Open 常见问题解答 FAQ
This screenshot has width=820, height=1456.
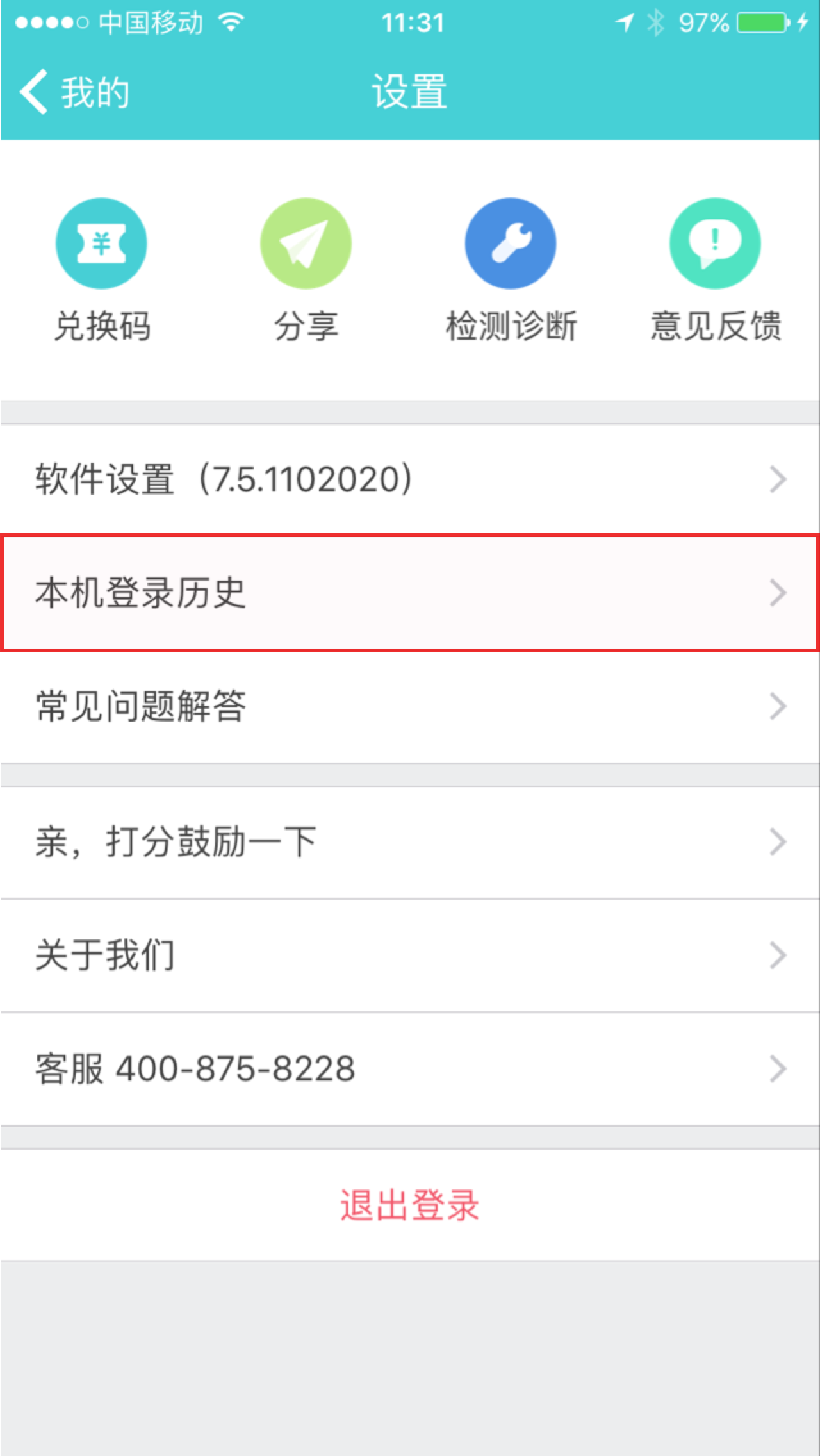pyautogui.click(x=410, y=706)
